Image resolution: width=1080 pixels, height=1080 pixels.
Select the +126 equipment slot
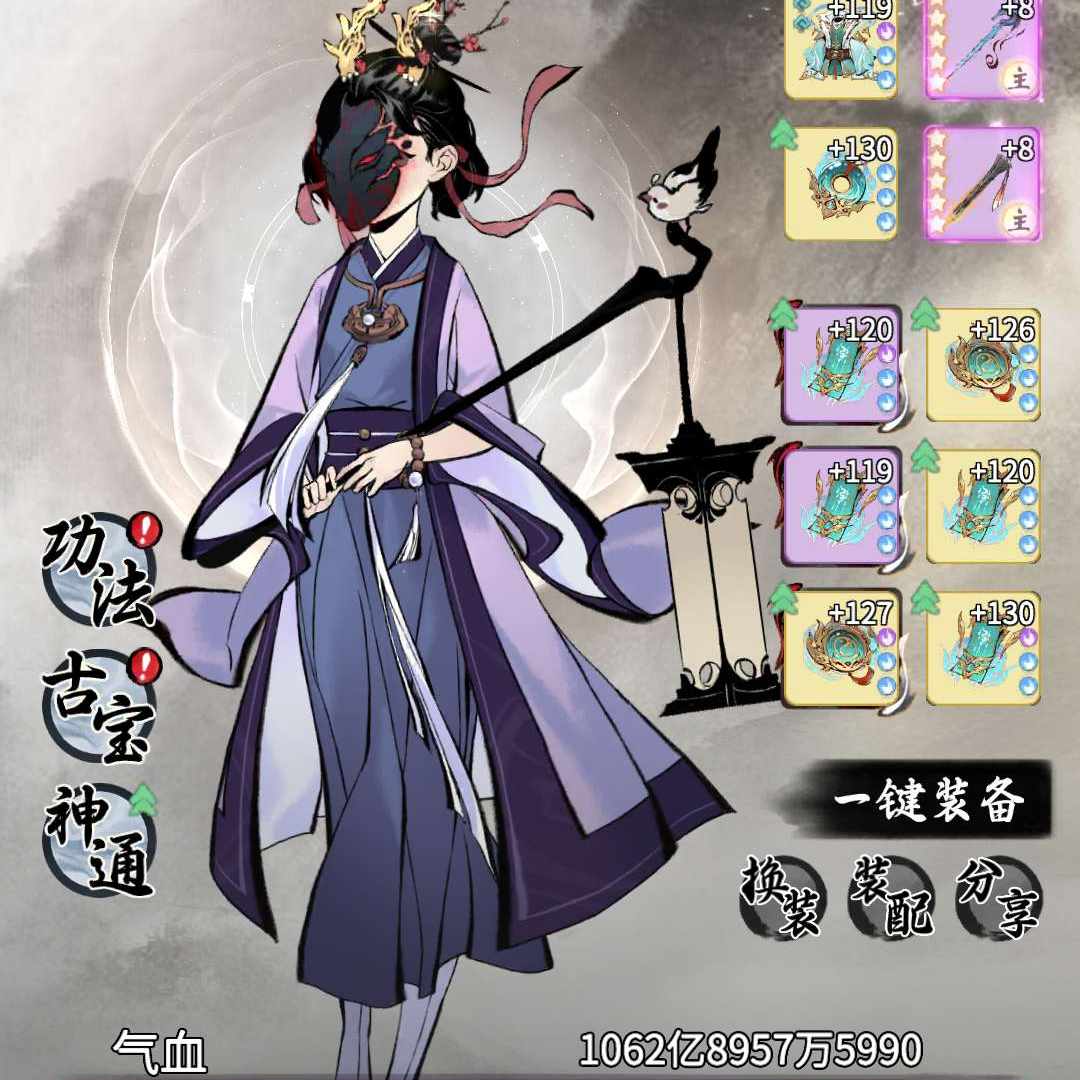pyautogui.click(x=983, y=365)
